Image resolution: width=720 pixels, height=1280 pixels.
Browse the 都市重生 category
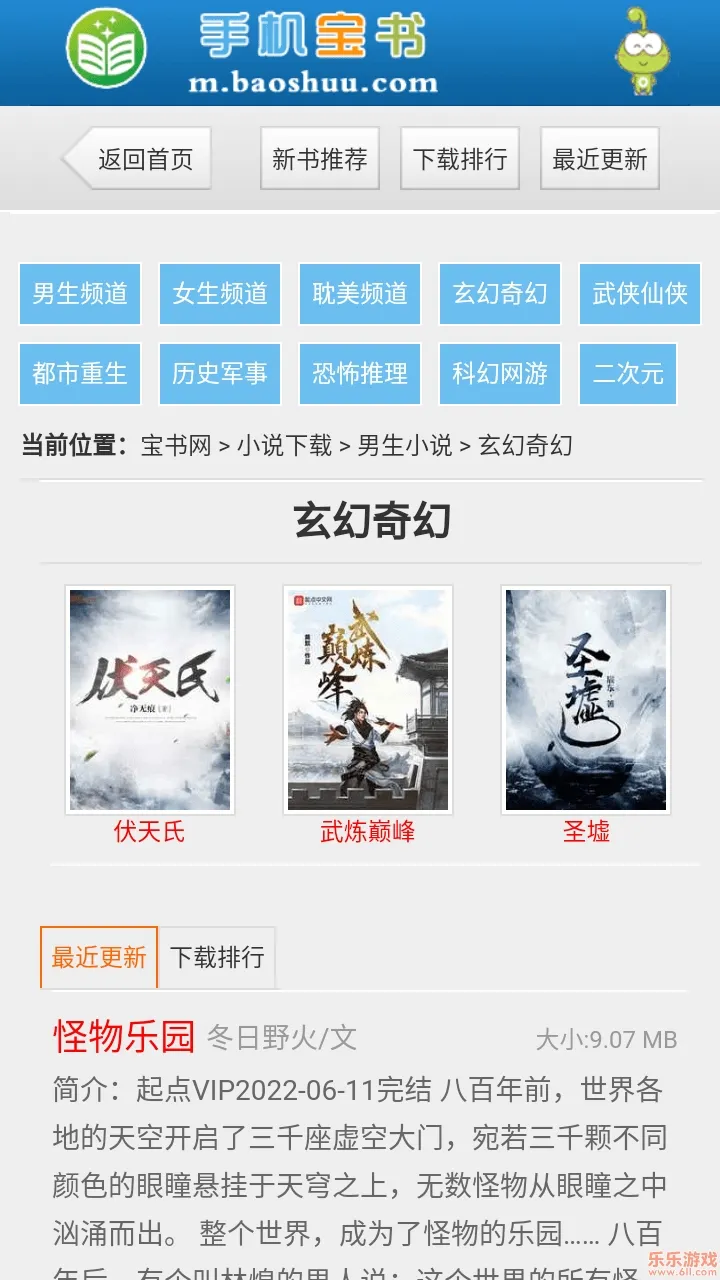pos(80,374)
